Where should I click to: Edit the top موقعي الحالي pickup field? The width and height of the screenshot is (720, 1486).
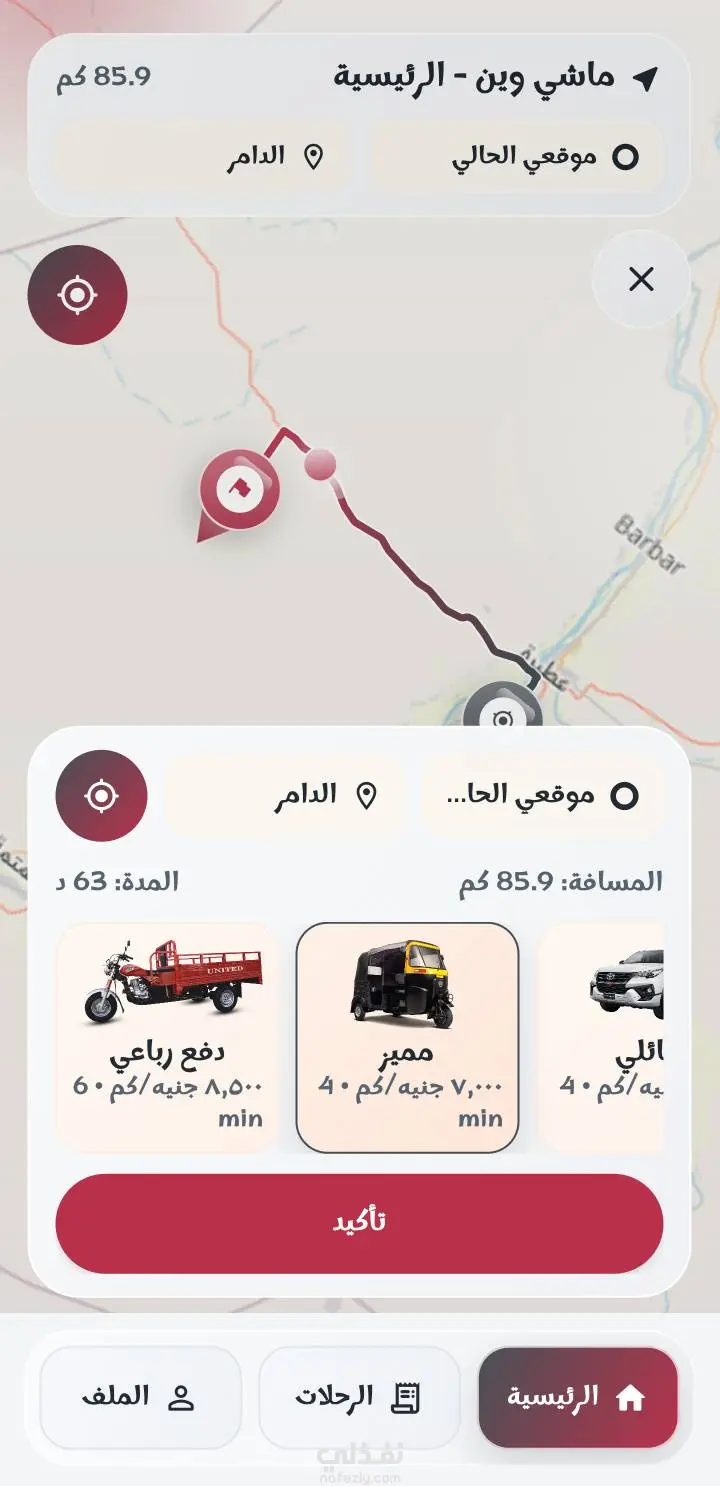click(x=517, y=157)
